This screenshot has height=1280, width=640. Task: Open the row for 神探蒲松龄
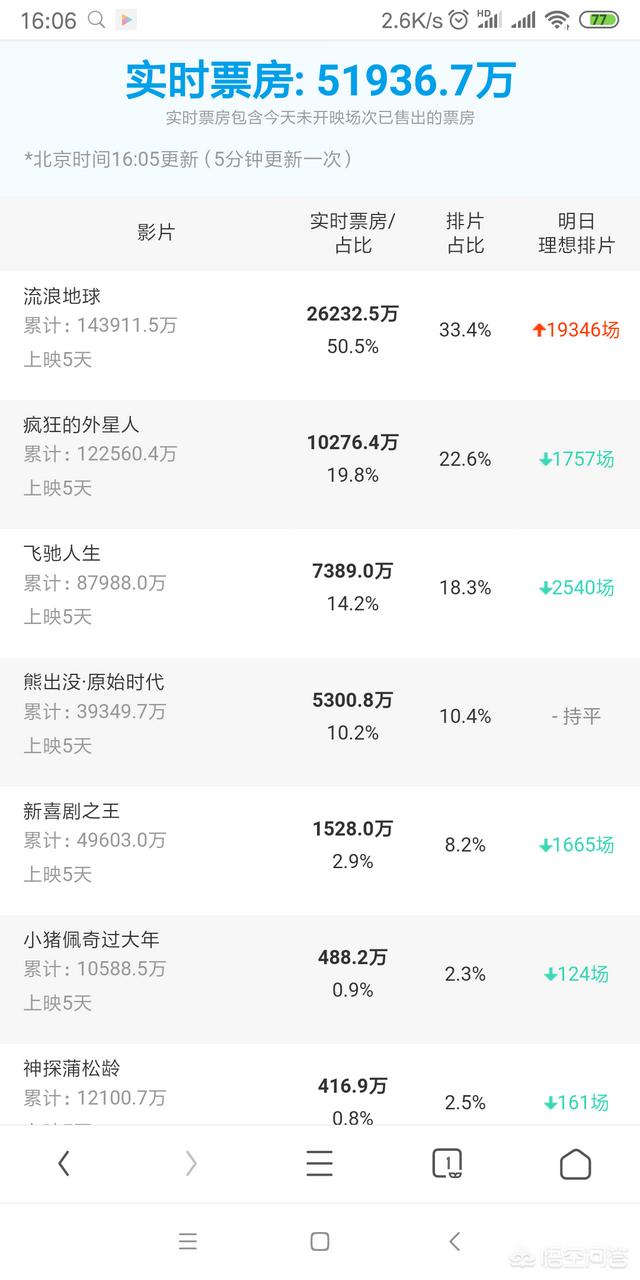320,1085
